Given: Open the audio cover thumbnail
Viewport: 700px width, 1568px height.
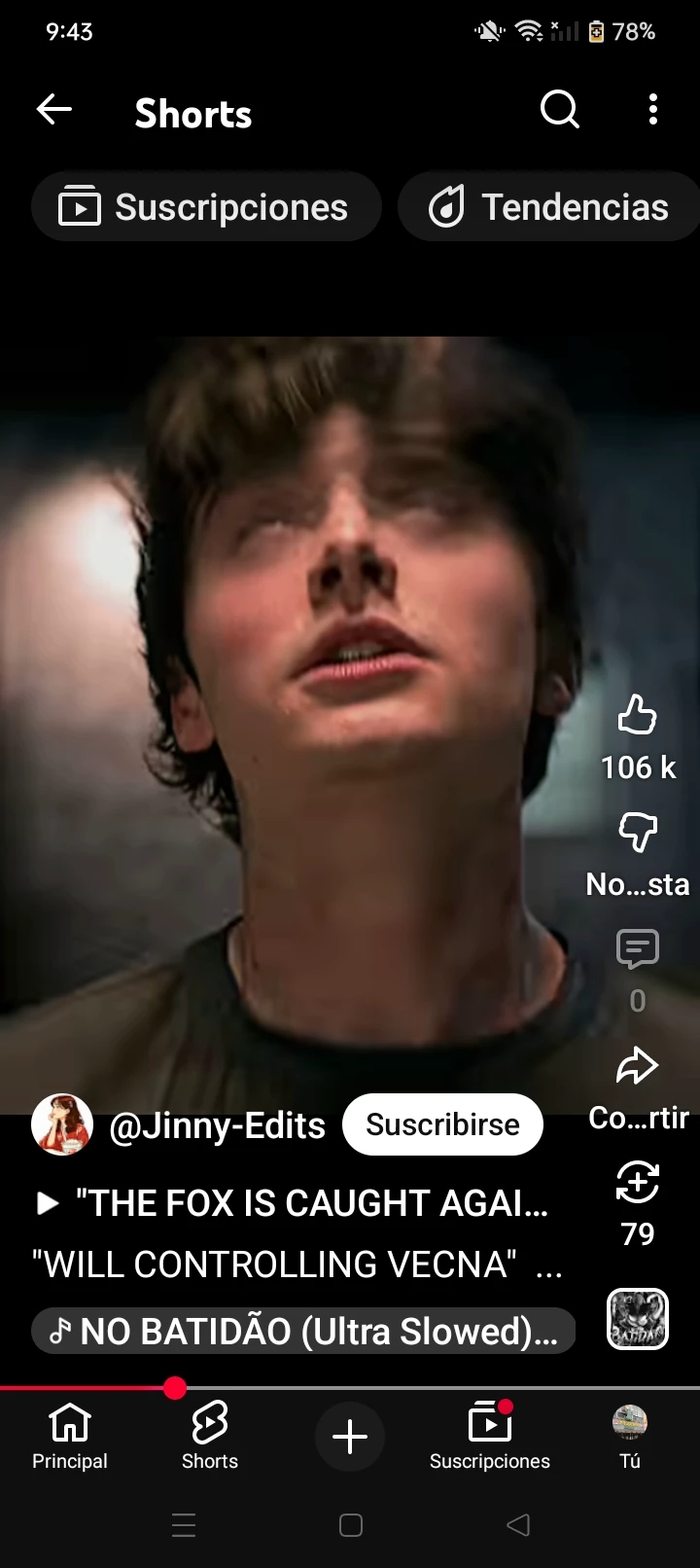Looking at the screenshot, I should tap(638, 1319).
